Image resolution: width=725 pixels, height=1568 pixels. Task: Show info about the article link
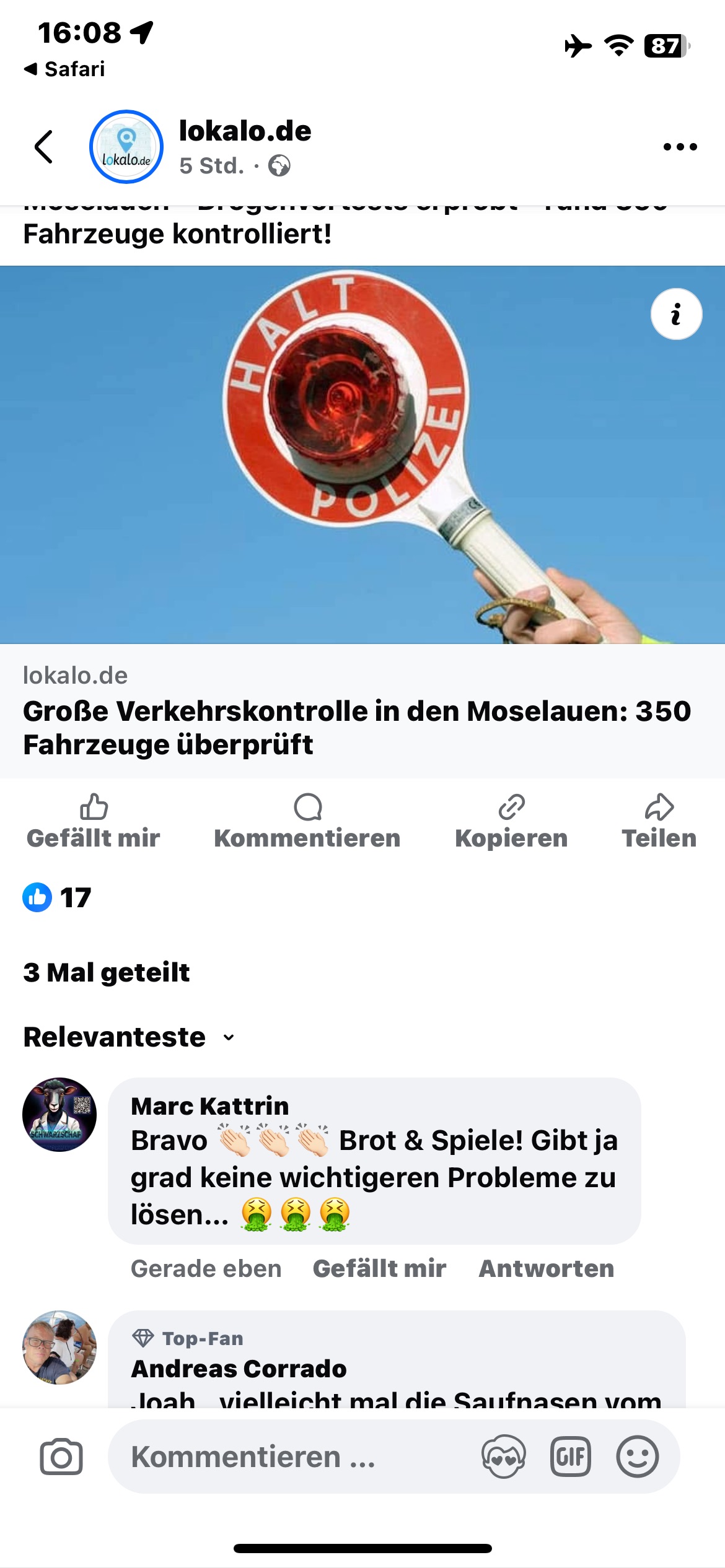[676, 314]
